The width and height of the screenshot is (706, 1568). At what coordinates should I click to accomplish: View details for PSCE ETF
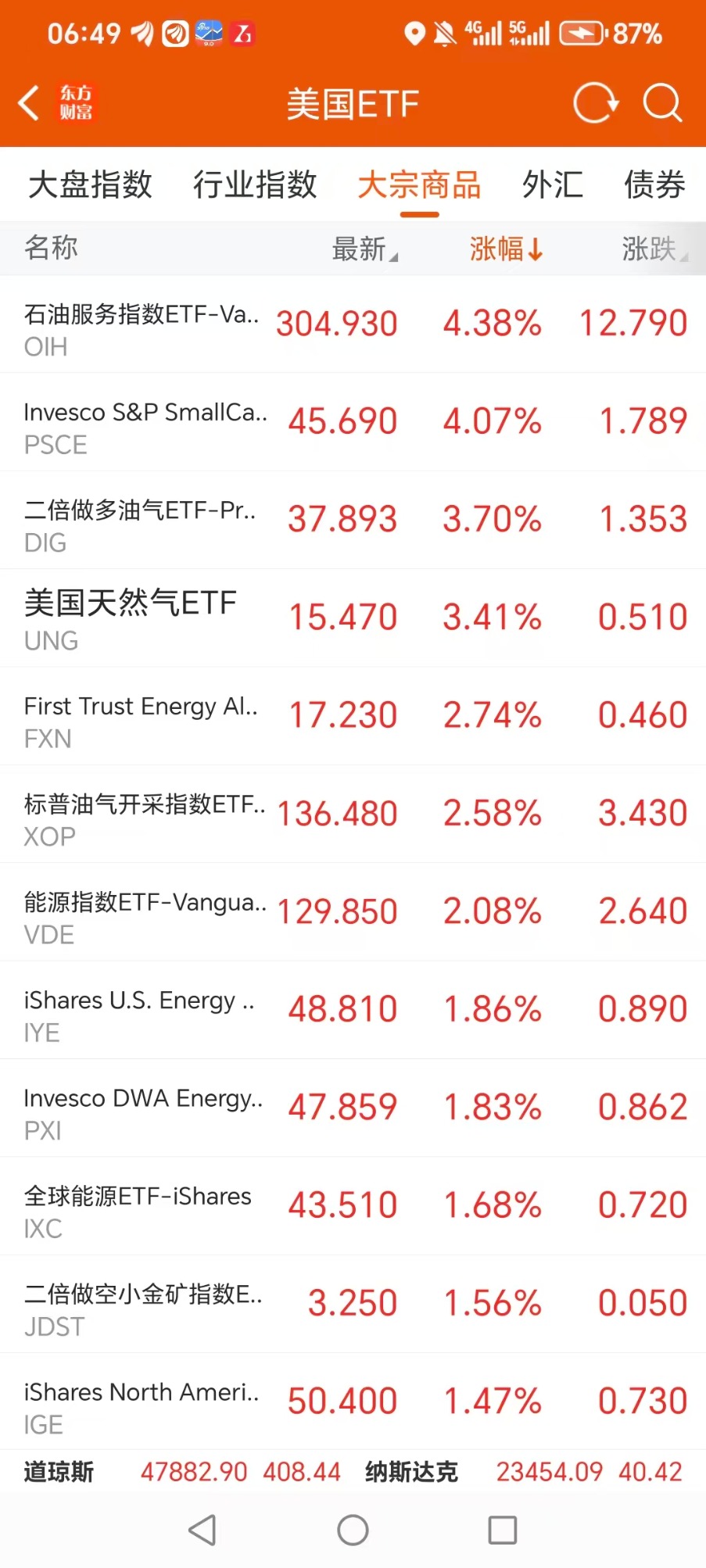352,422
